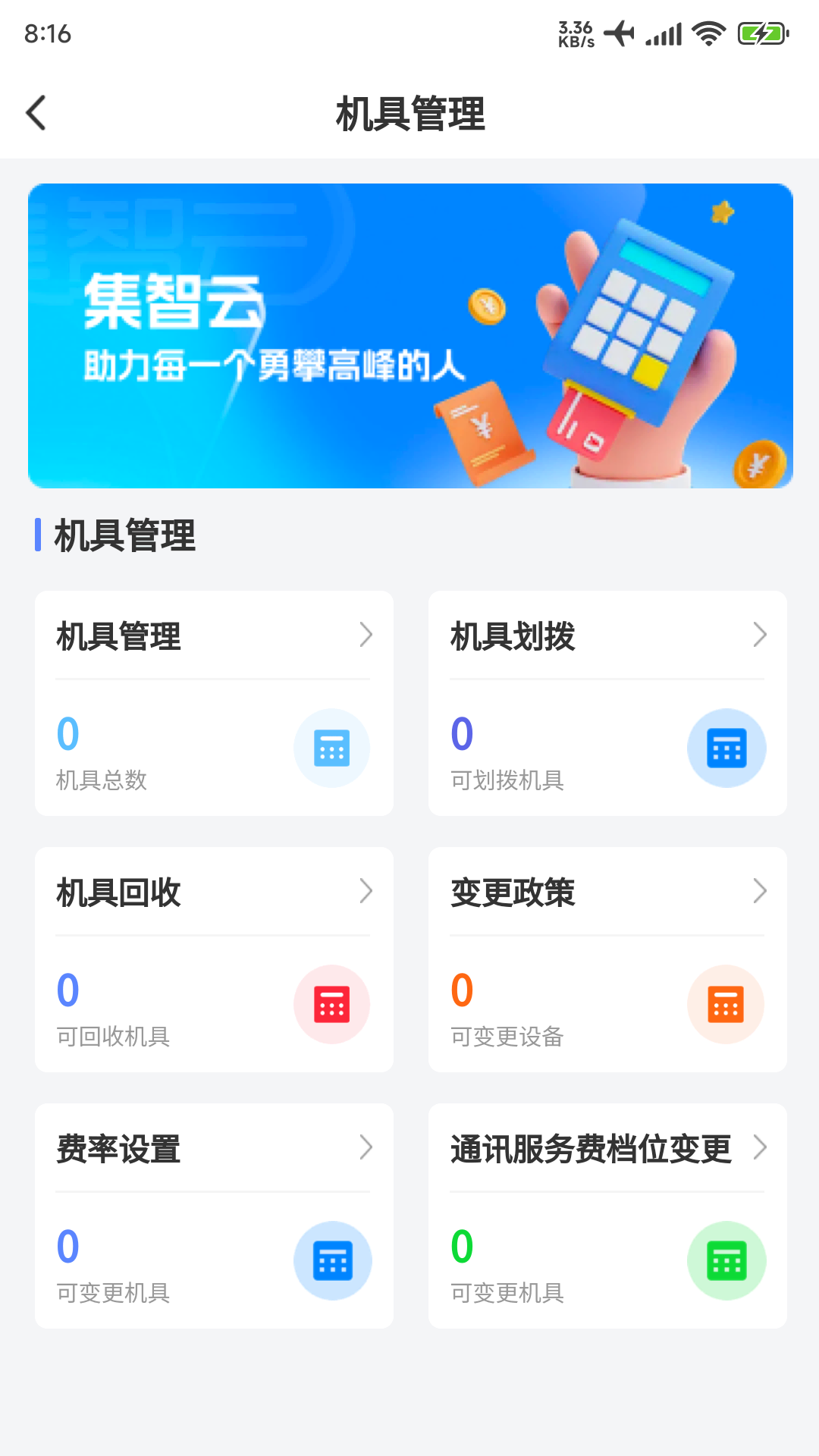Tap the airplane mode icon in status bar
The image size is (819, 1456).
tap(620, 33)
